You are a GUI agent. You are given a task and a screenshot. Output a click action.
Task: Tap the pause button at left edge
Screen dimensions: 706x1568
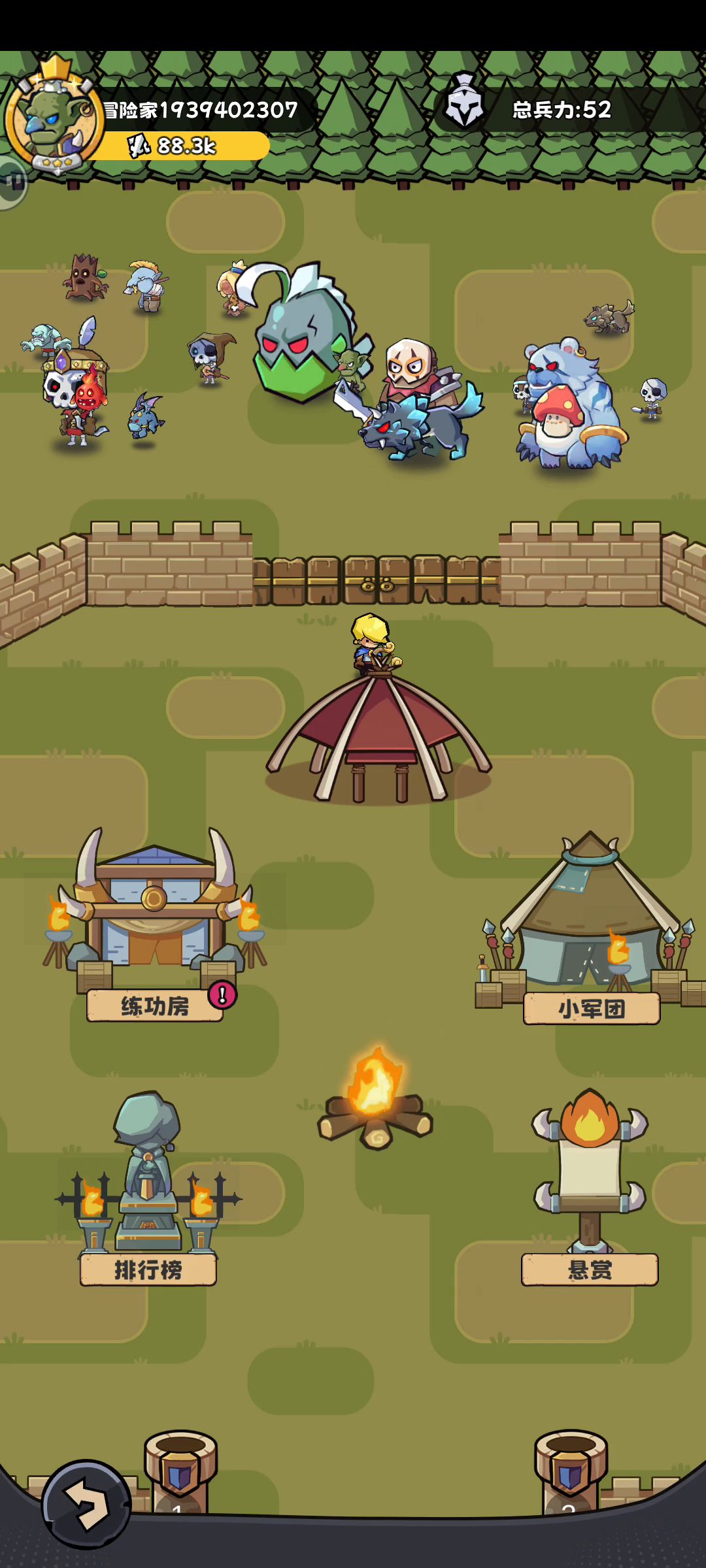tap(12, 182)
